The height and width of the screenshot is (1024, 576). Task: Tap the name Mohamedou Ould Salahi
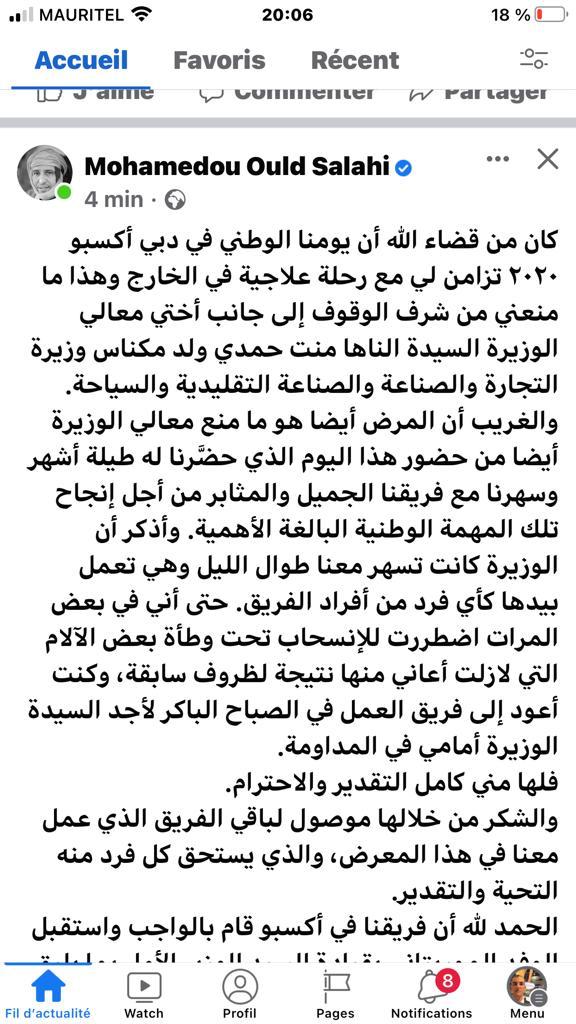point(238,167)
